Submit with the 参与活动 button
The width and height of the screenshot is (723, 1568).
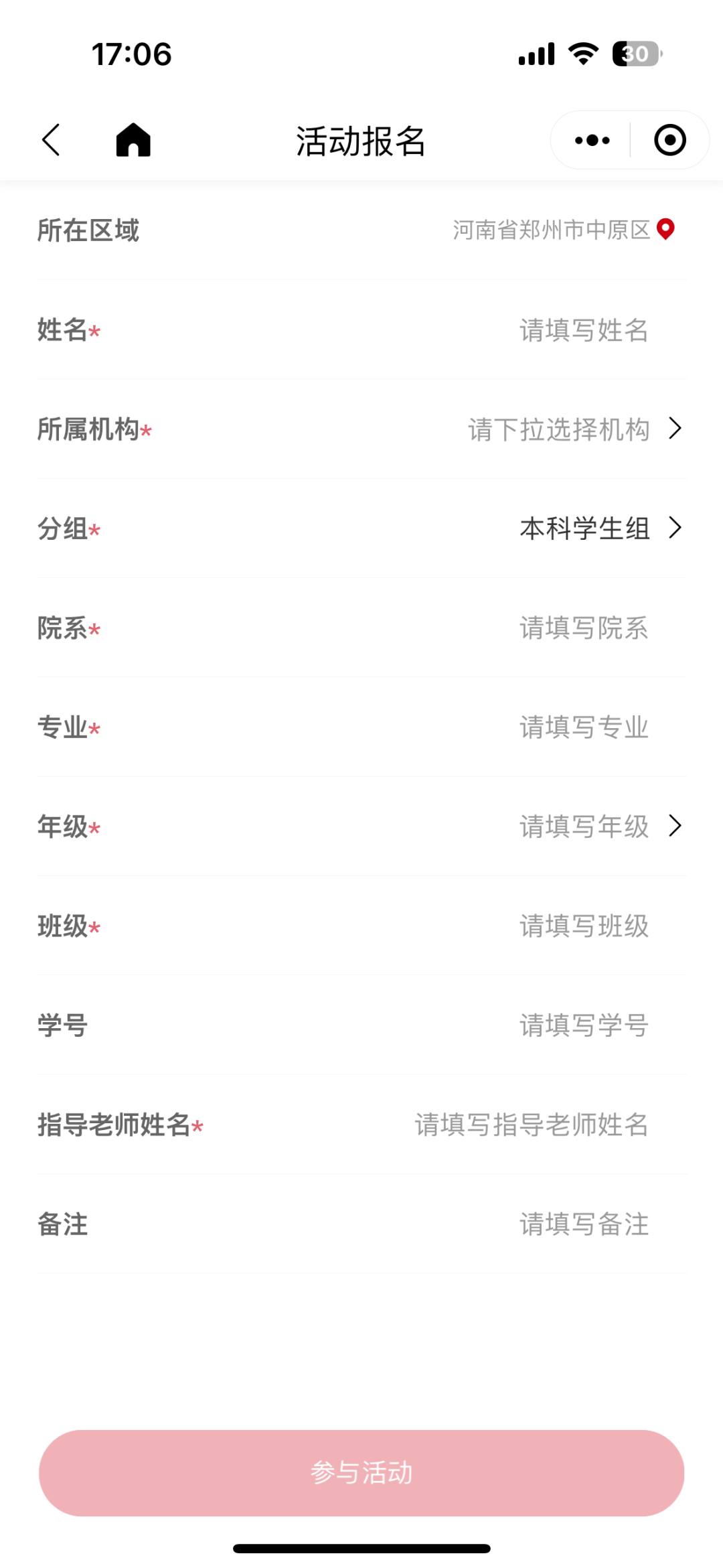[361, 1473]
